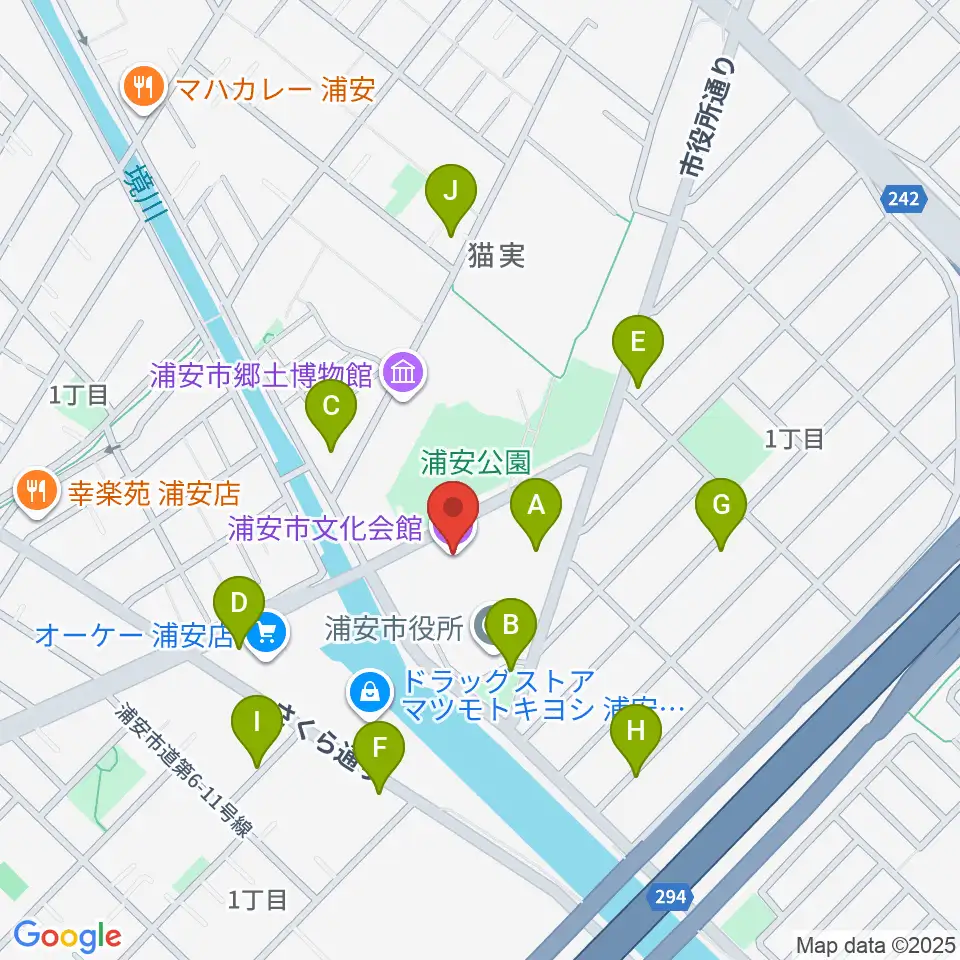Open the マハカレー 浦安 restaurant pin
The width and height of the screenshot is (960, 960).
click(x=143, y=89)
